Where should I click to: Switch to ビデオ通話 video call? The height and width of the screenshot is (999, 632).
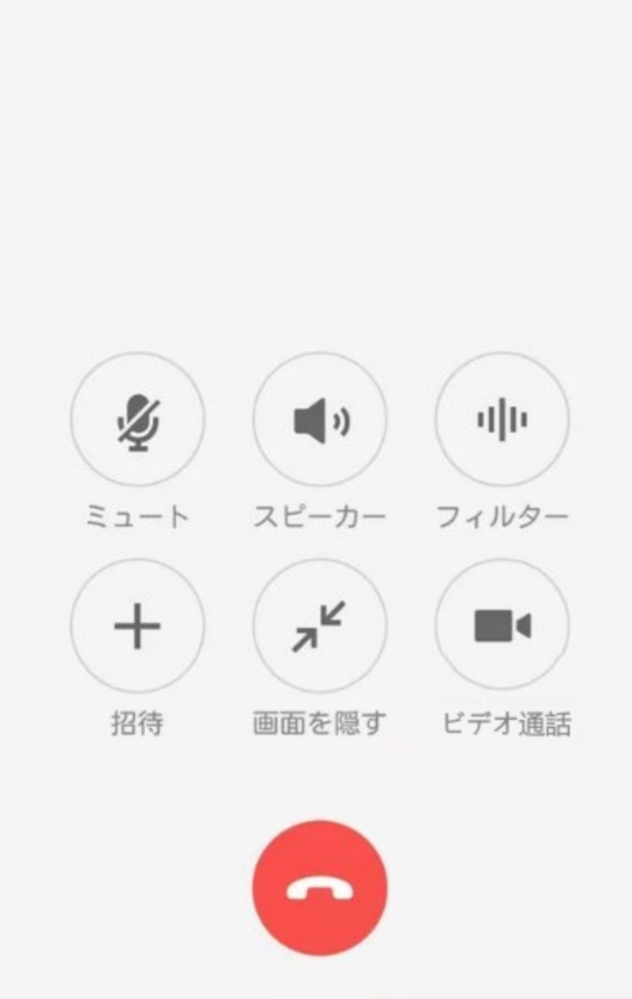(502, 627)
